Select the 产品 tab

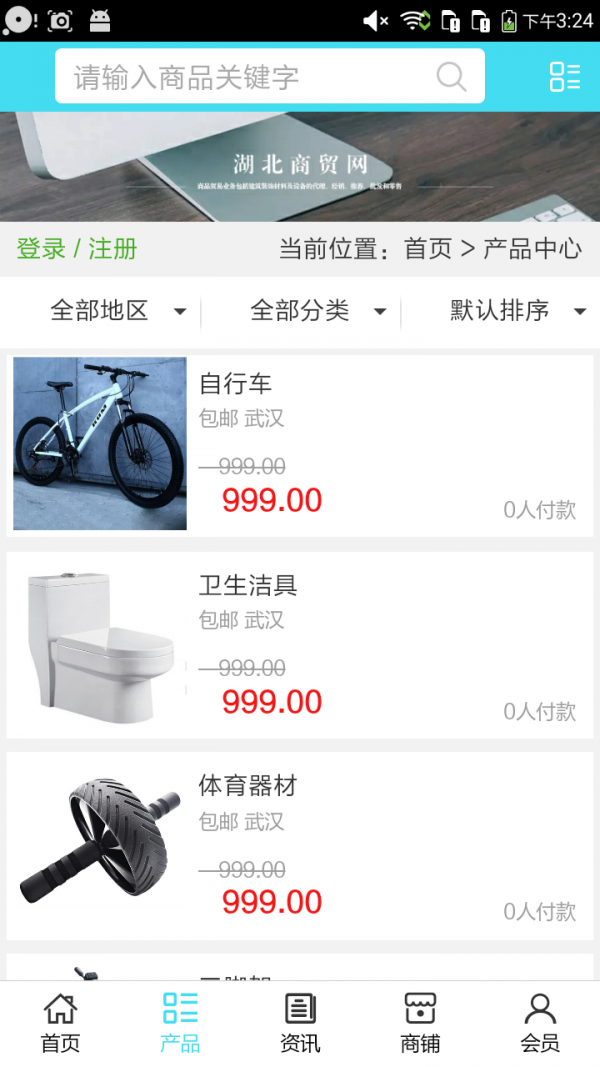(180, 1023)
